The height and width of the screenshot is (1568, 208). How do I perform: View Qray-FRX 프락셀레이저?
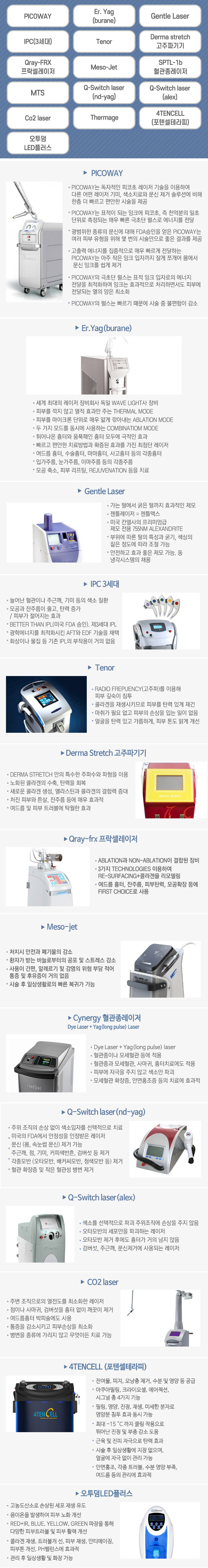[x=38, y=67]
